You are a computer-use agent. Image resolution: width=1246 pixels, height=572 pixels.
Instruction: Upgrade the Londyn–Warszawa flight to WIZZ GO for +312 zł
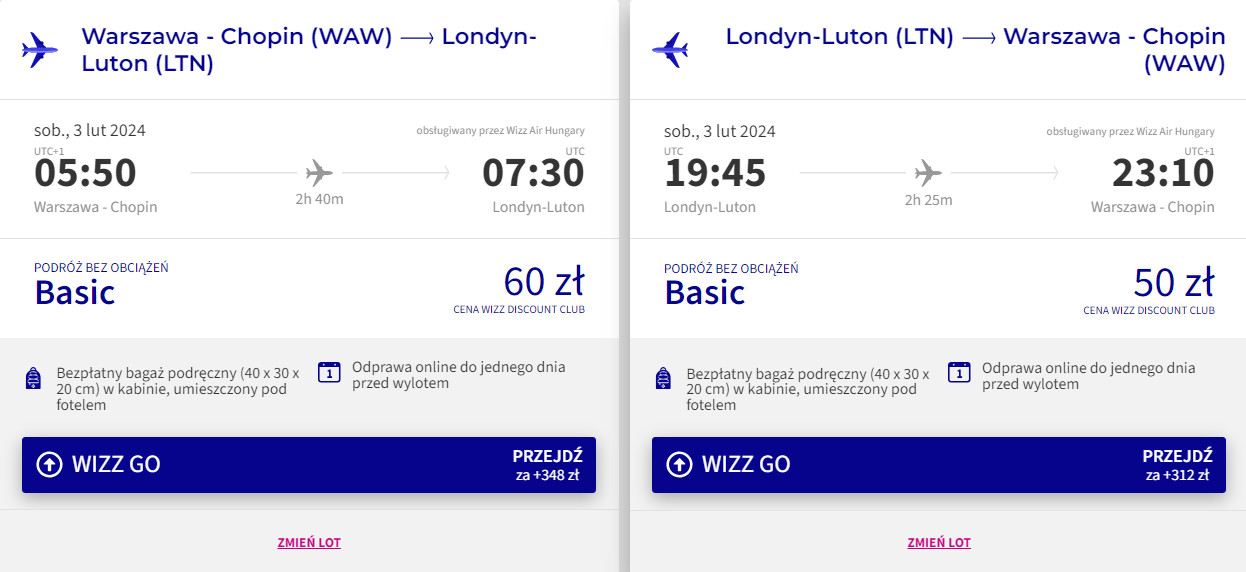(938, 465)
